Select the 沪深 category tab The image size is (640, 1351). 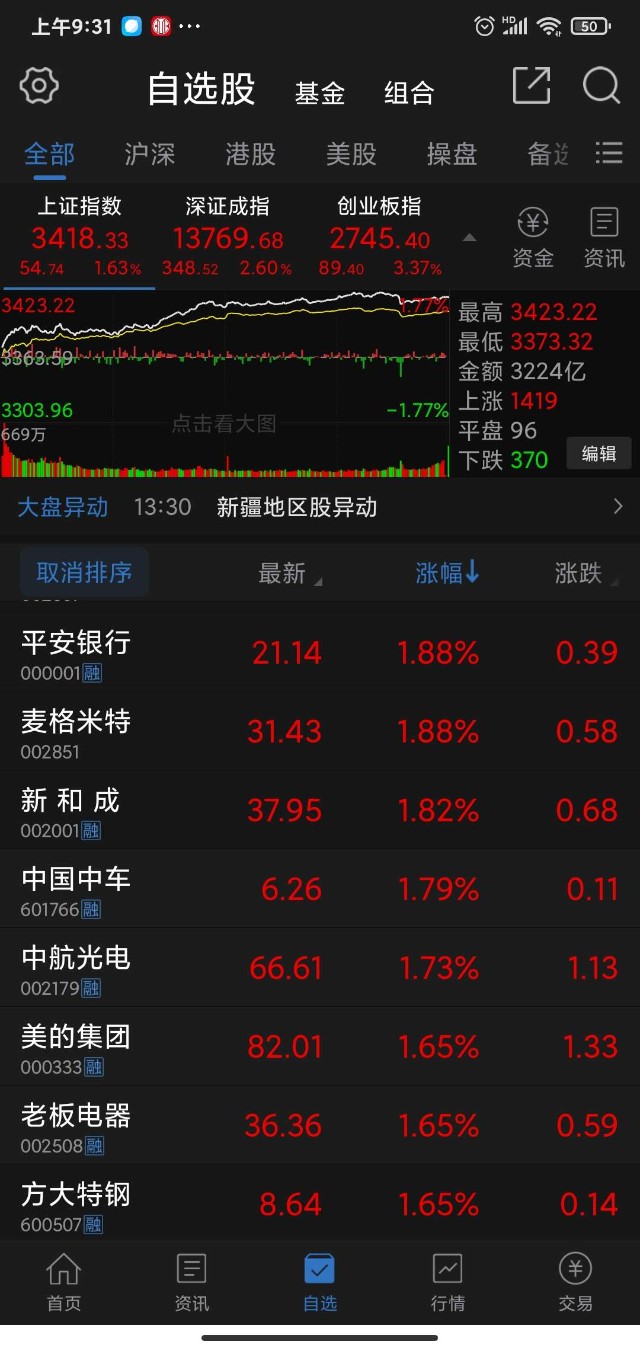point(150,154)
